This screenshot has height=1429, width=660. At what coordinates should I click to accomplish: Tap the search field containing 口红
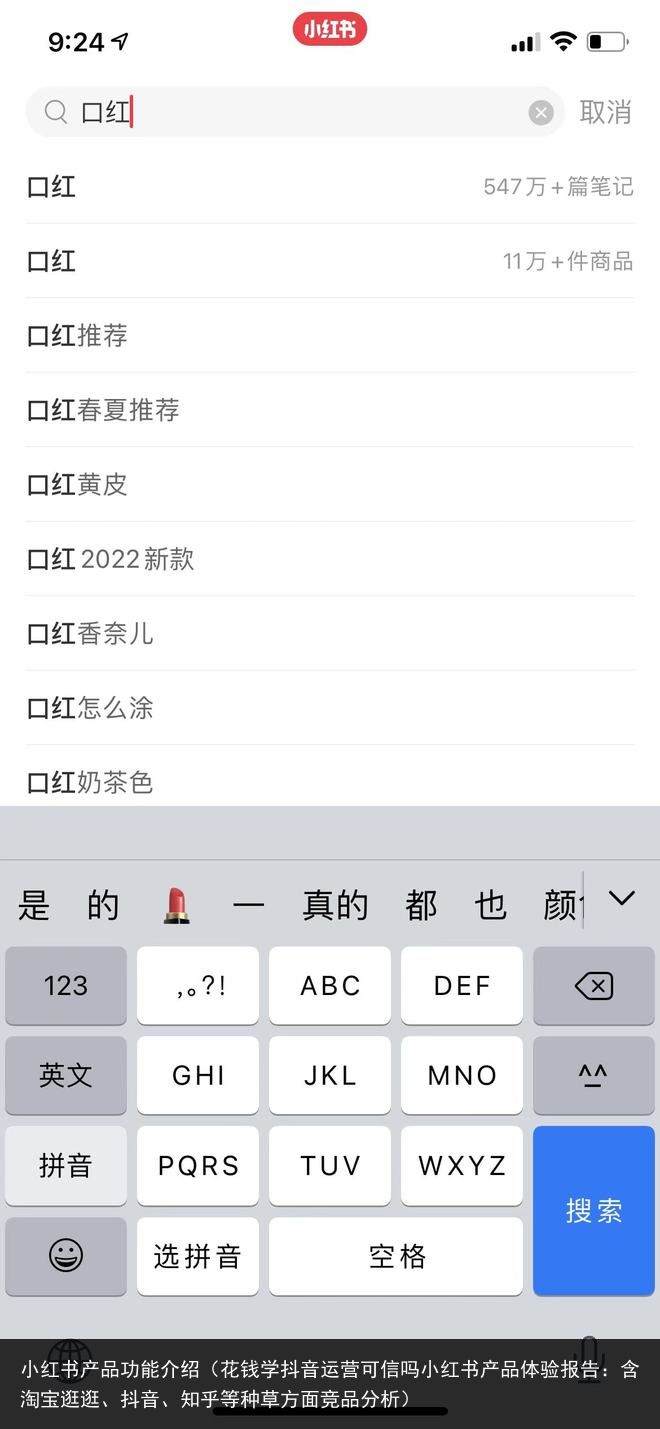coord(295,112)
